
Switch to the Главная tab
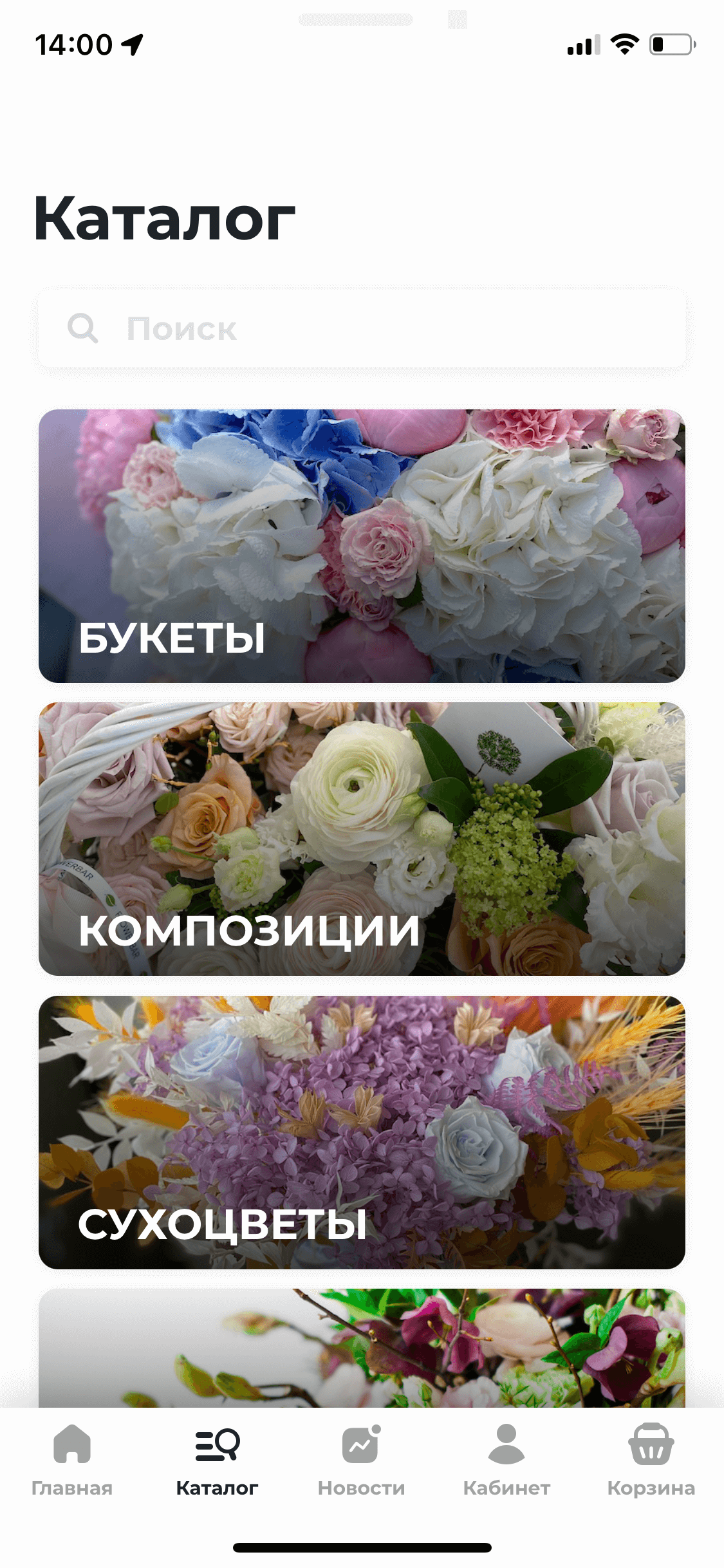point(72,1460)
